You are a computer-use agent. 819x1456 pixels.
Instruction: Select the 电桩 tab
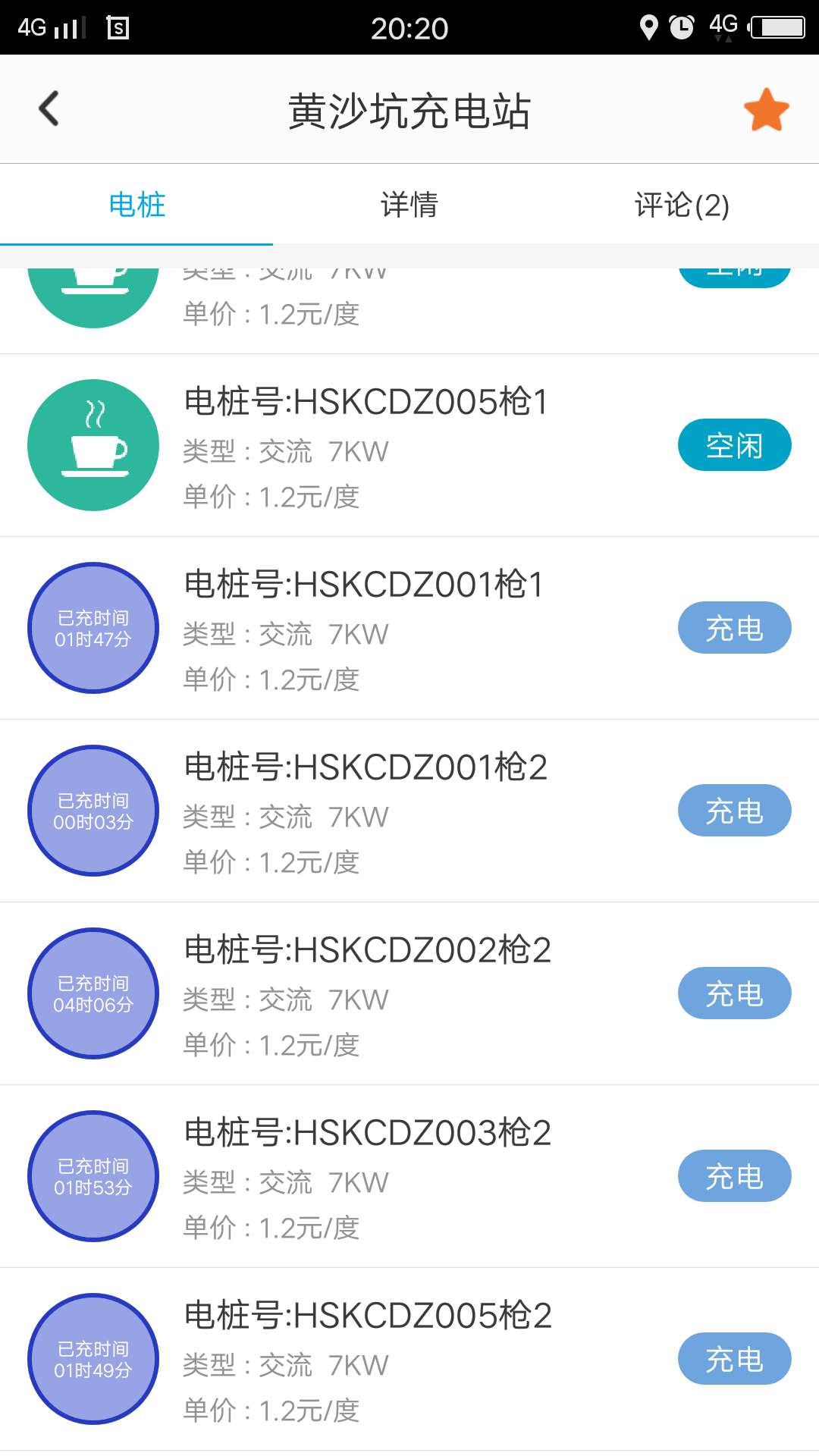tap(136, 205)
